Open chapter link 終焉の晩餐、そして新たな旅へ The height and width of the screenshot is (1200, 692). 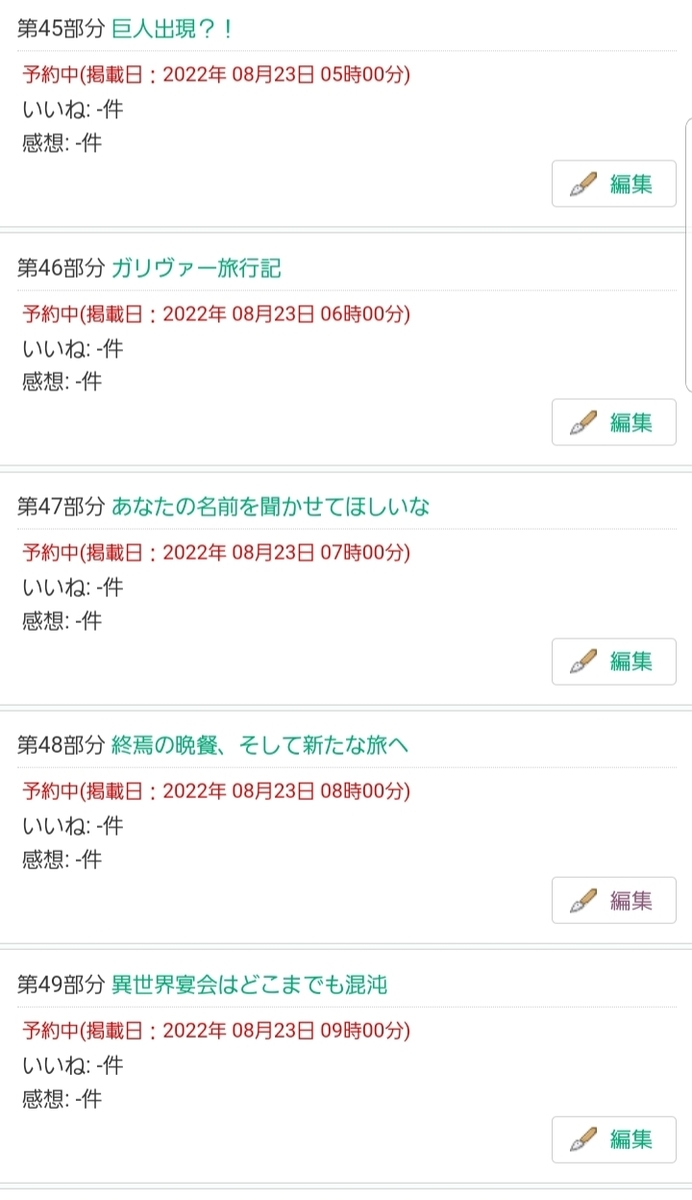tap(260, 745)
